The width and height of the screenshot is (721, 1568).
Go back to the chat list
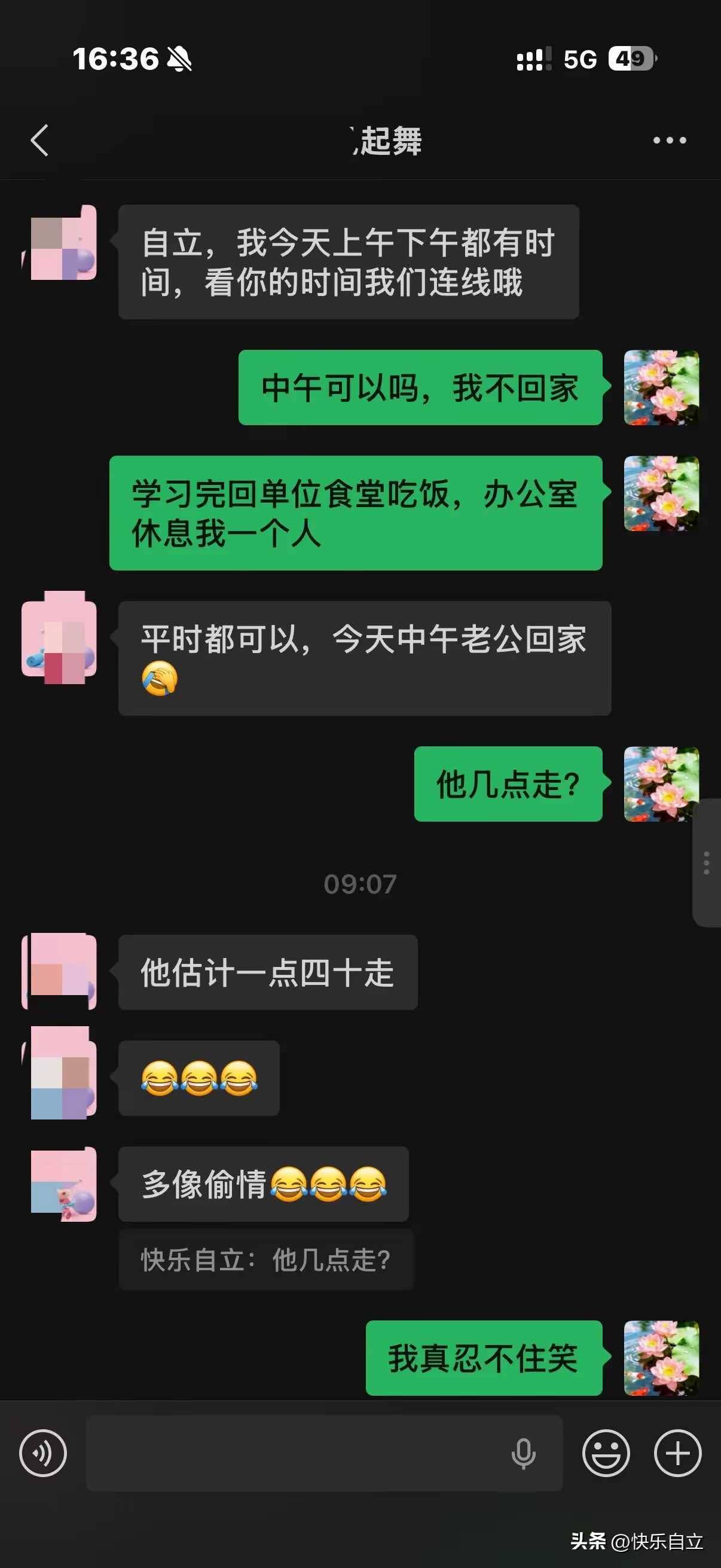point(39,141)
